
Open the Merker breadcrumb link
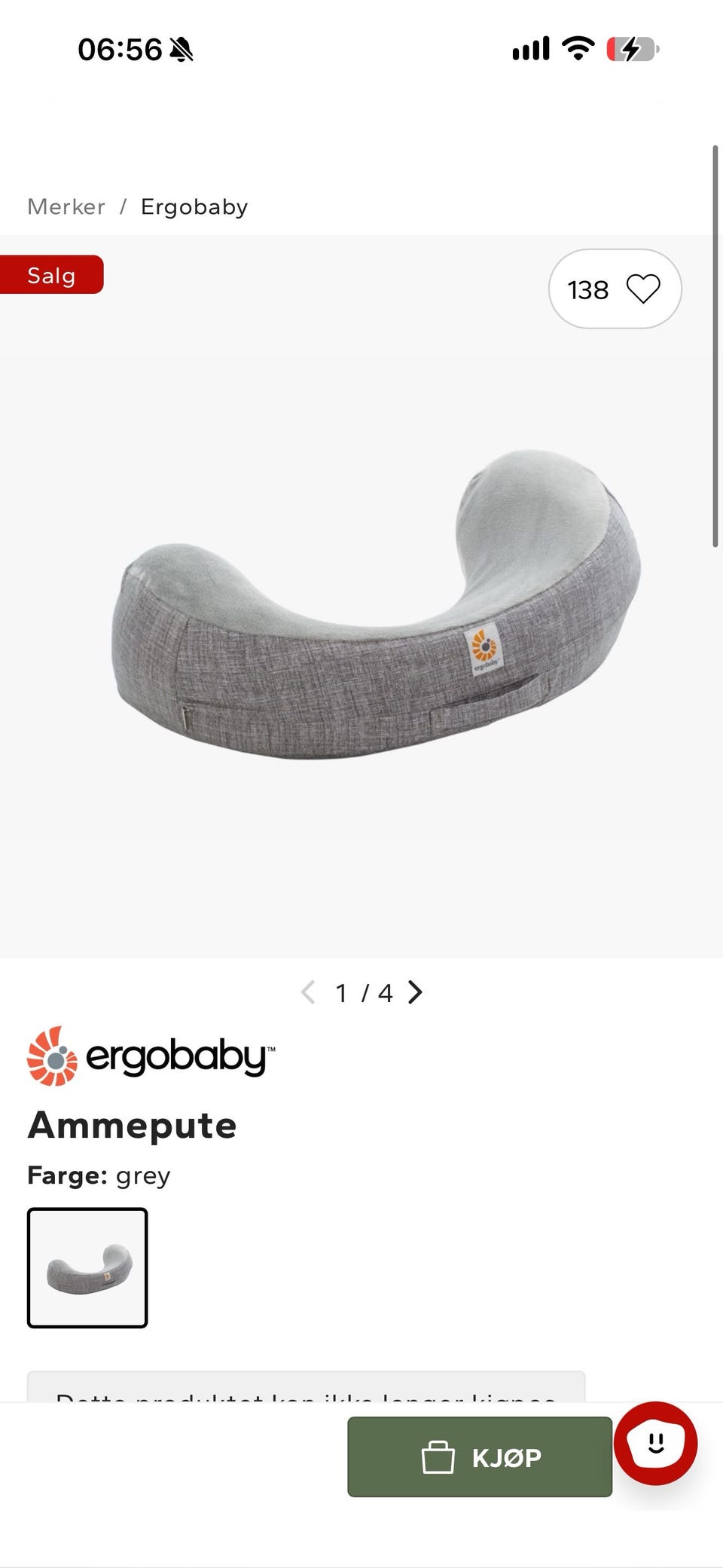[66, 206]
